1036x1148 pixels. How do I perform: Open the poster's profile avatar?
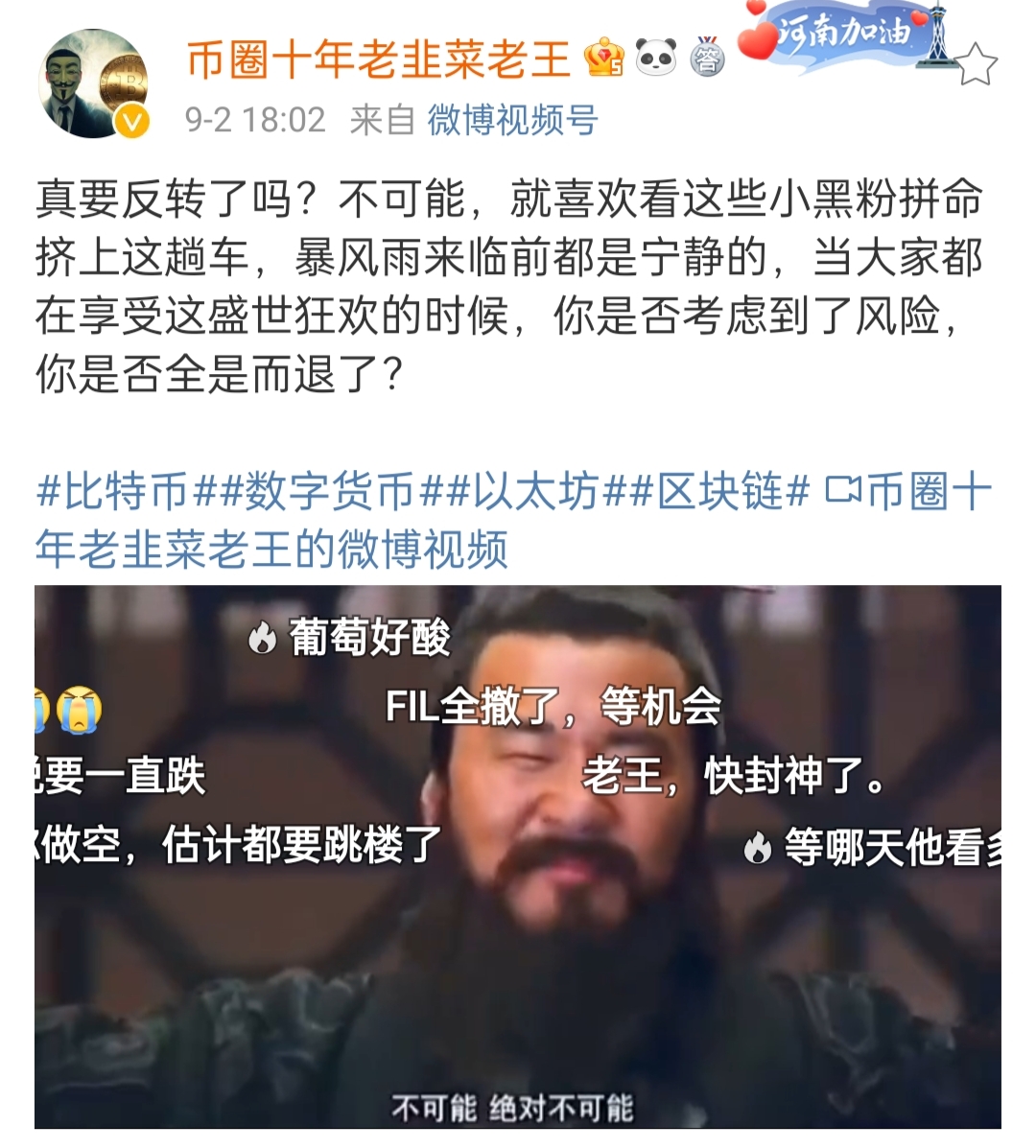pyautogui.click(x=93, y=84)
